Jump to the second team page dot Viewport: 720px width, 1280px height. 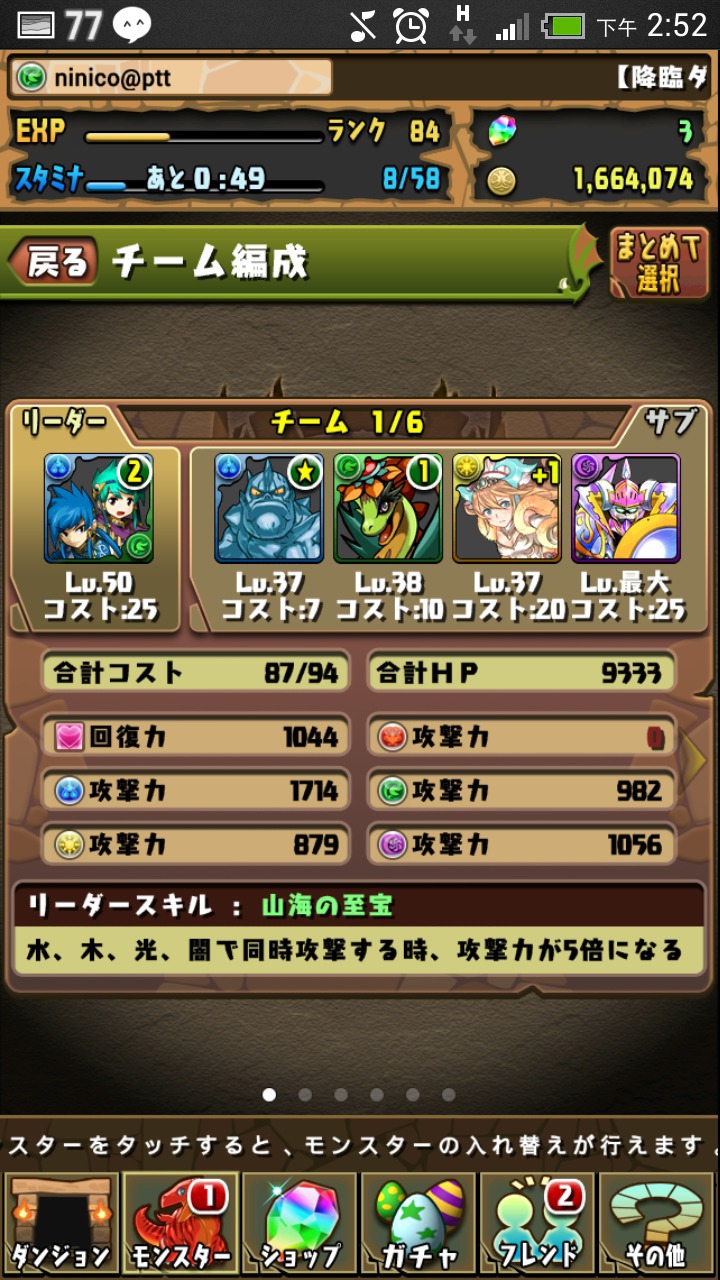click(305, 1095)
